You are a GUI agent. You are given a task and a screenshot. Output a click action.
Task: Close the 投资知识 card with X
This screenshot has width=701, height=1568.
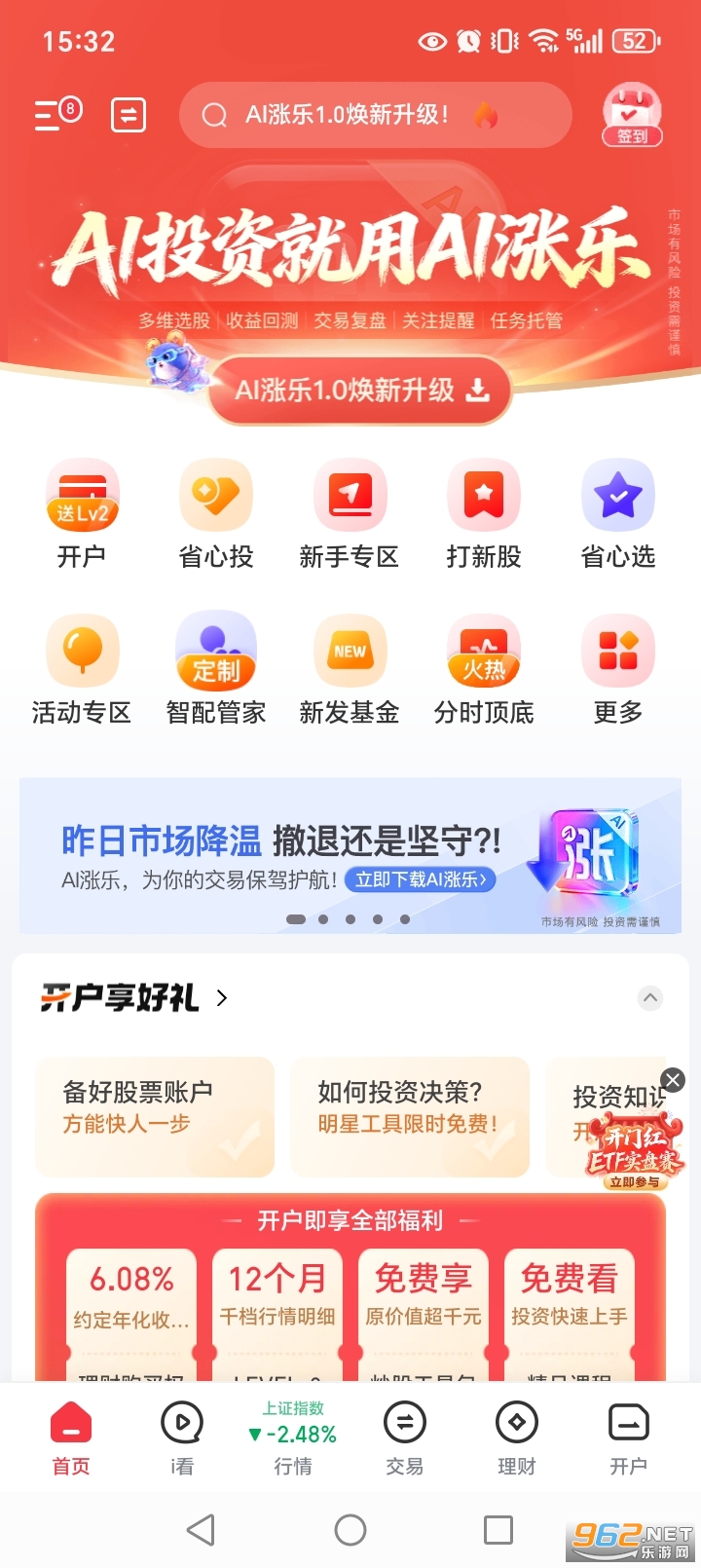tap(672, 1080)
